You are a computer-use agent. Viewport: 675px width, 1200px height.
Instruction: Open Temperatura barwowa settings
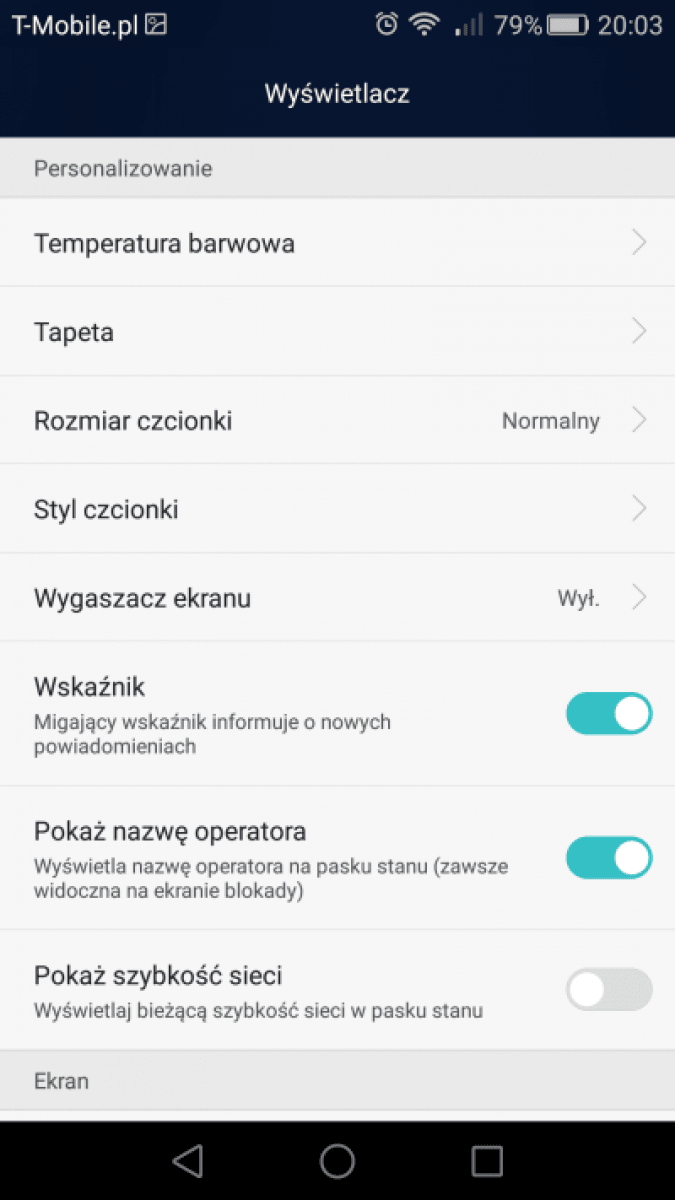[x=337, y=243]
